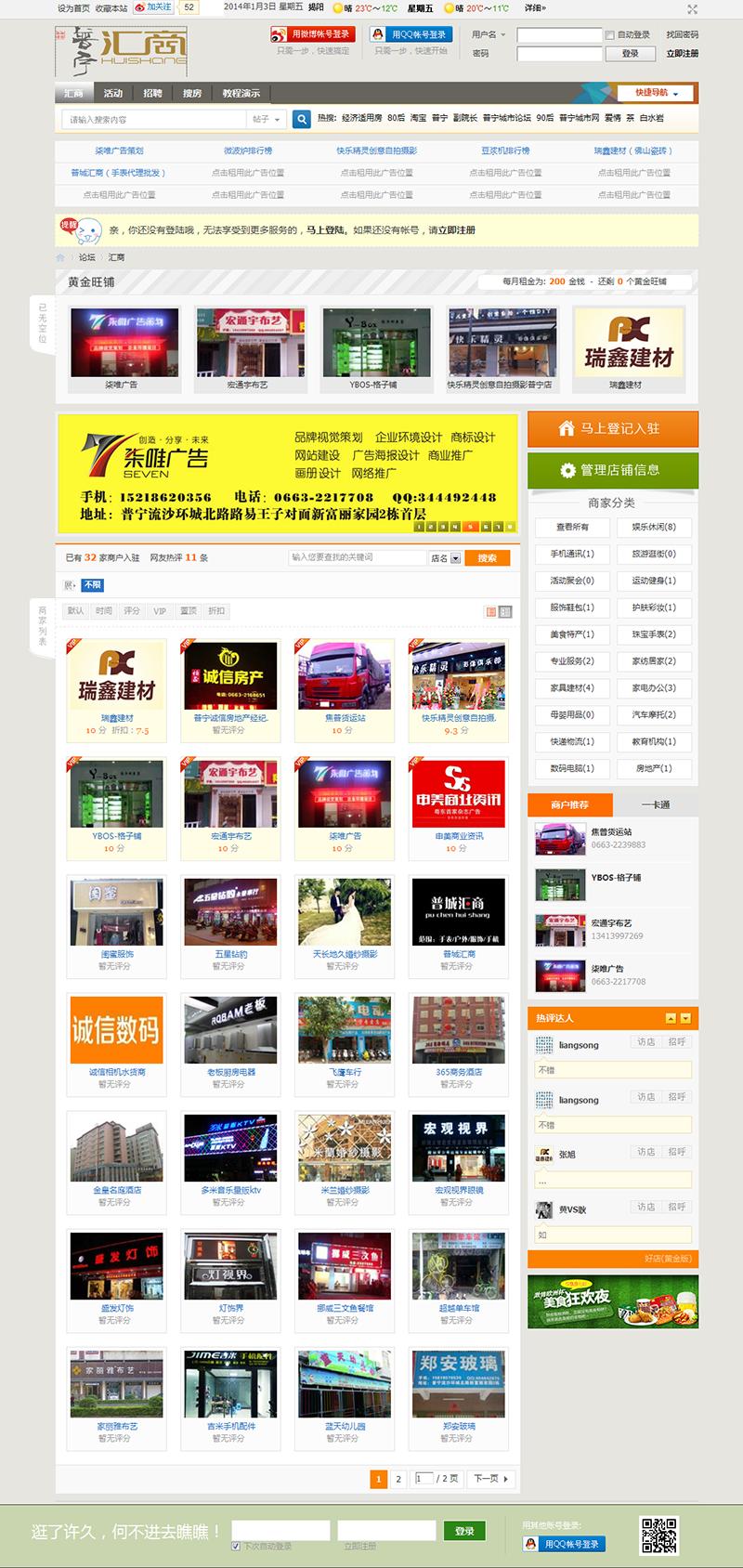Open 管理店铺信息 green button

pyautogui.click(x=612, y=470)
